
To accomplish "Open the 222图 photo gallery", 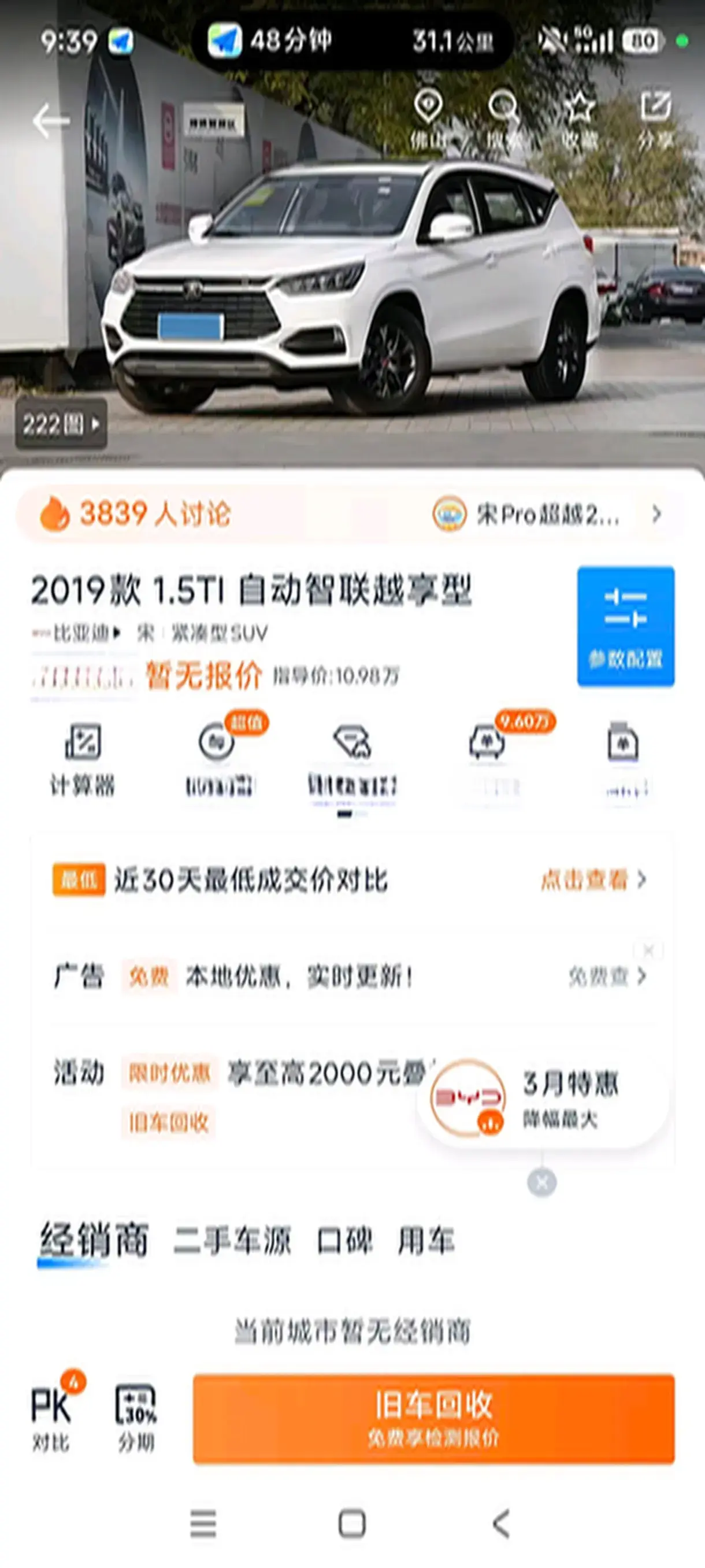I will (61, 424).
